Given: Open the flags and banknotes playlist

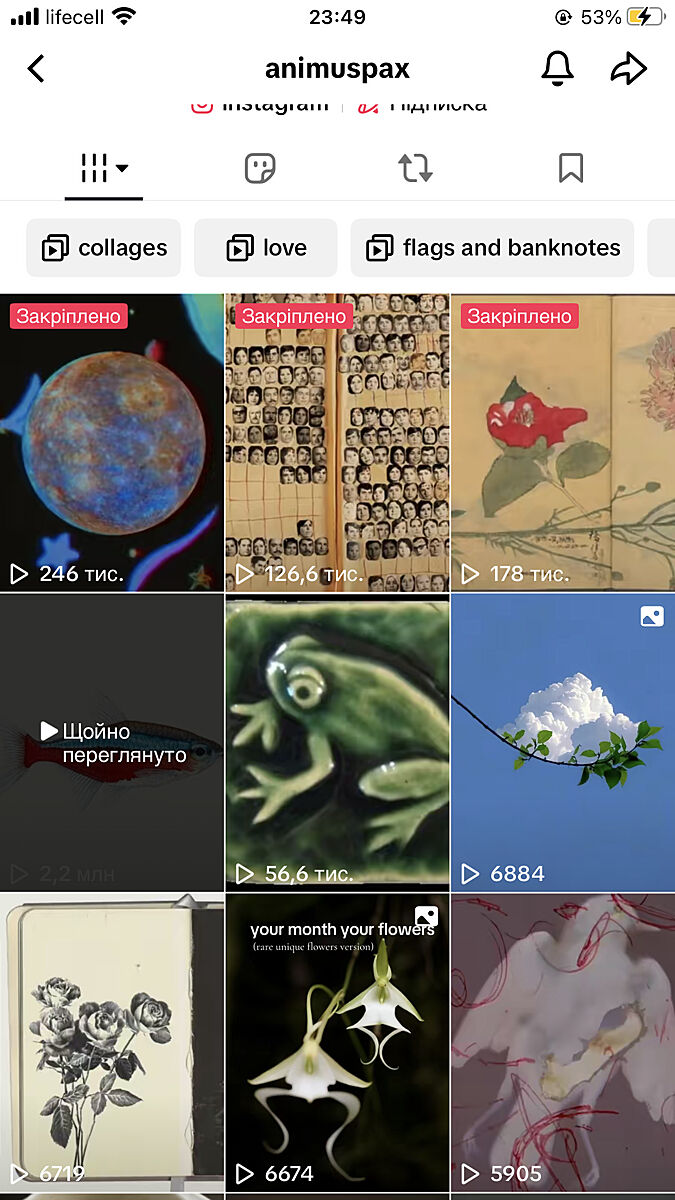Looking at the screenshot, I should 492,248.
